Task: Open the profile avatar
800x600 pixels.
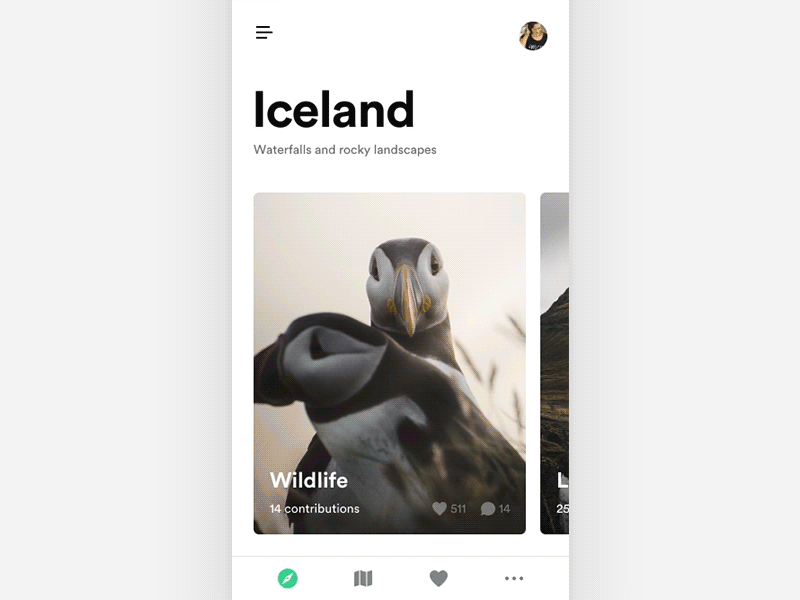Action: pyautogui.click(x=533, y=36)
